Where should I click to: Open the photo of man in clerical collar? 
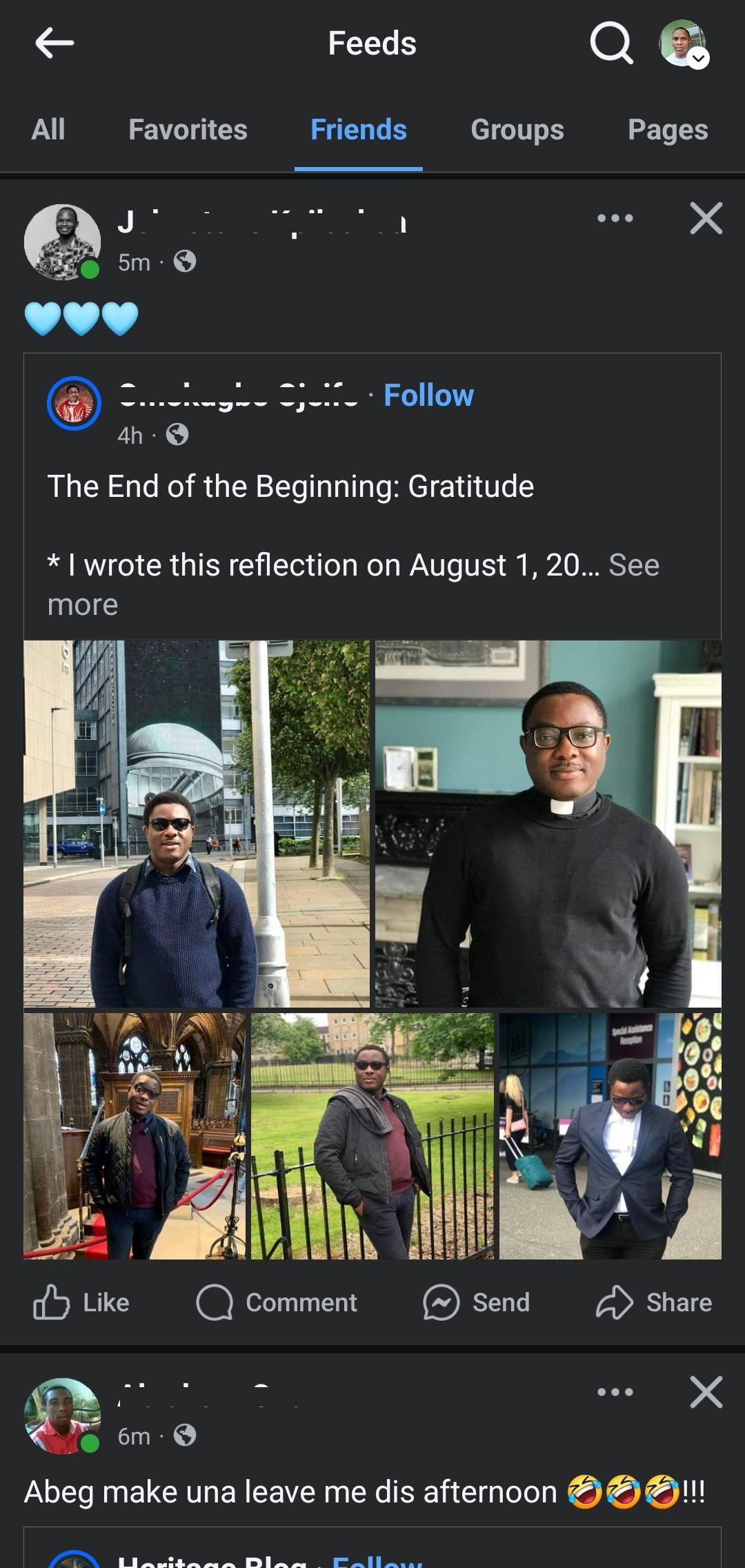pos(548,823)
